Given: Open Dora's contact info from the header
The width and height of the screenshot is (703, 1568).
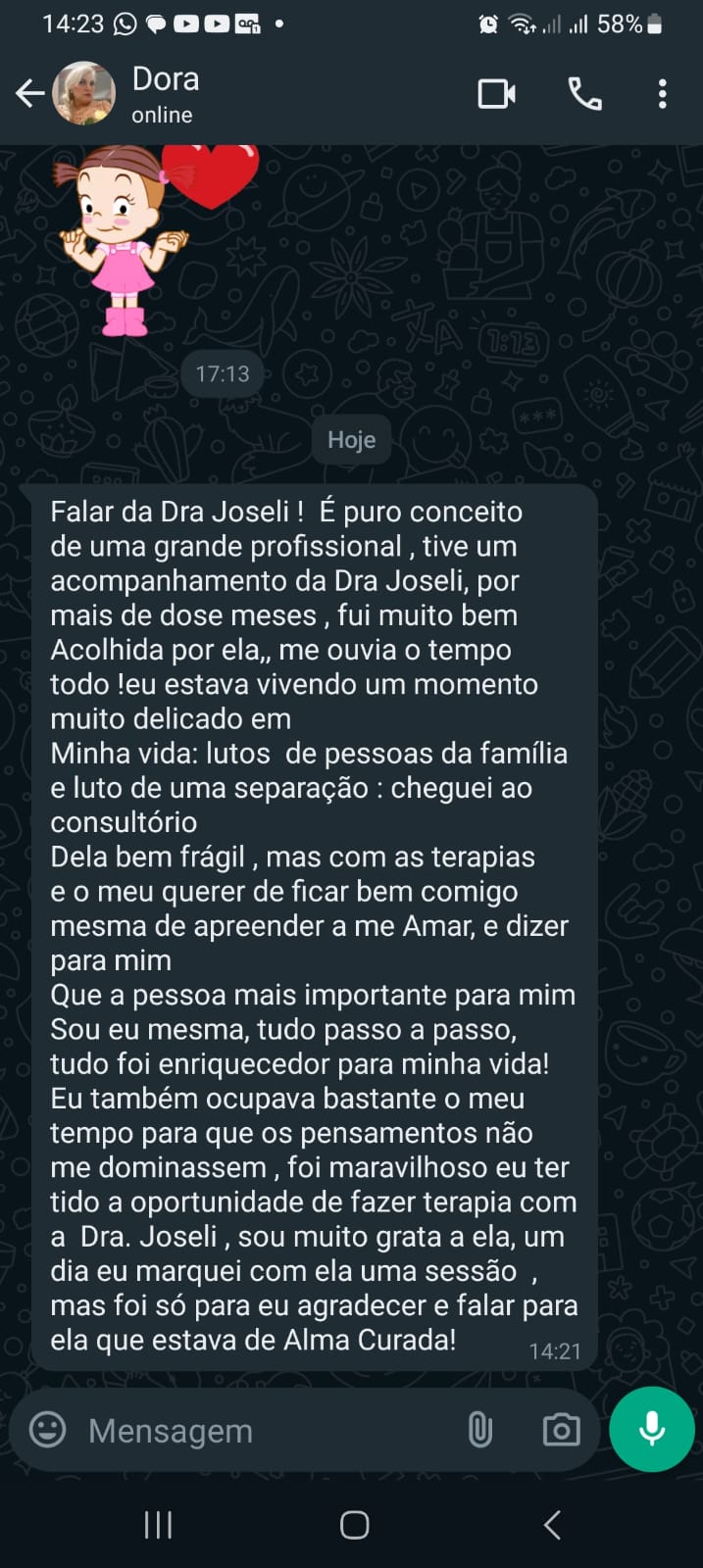Looking at the screenshot, I should [165, 94].
